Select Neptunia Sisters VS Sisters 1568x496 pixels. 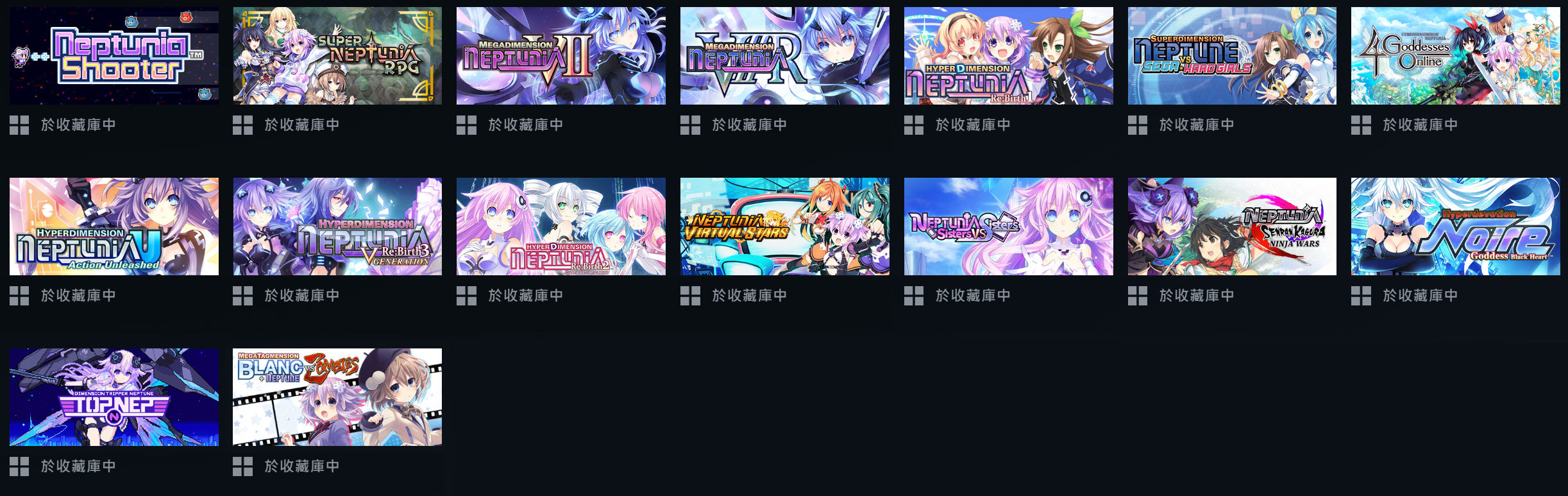[1008, 227]
